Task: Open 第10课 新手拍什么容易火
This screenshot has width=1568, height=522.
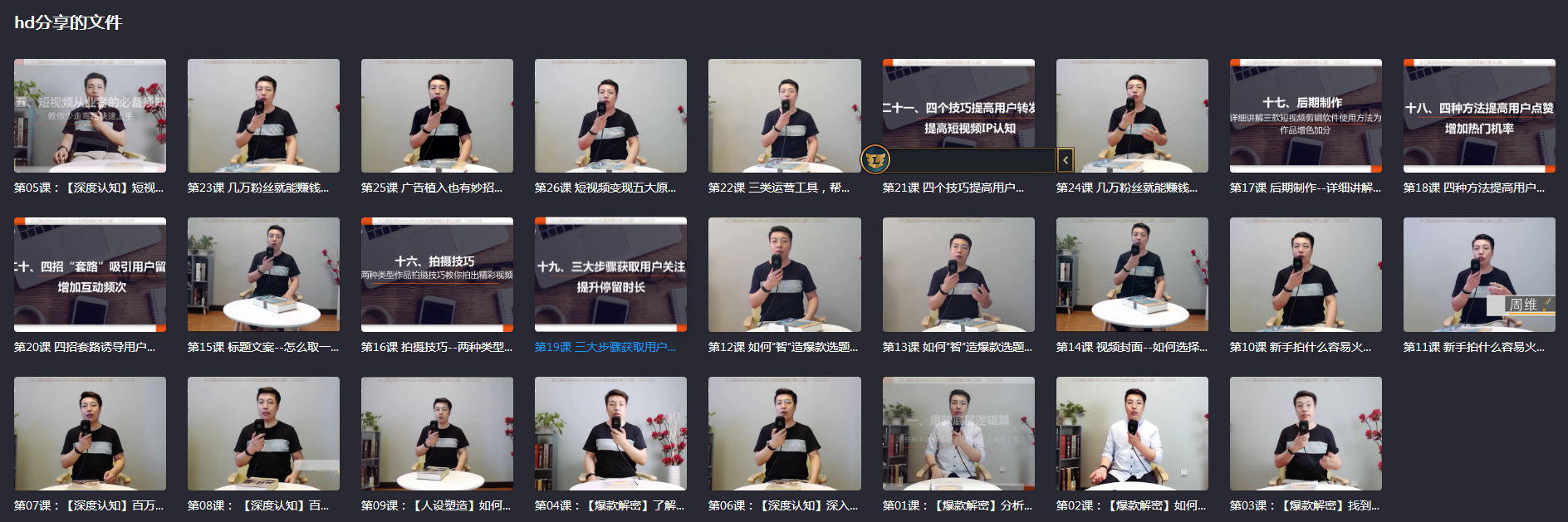Action: point(1306,274)
